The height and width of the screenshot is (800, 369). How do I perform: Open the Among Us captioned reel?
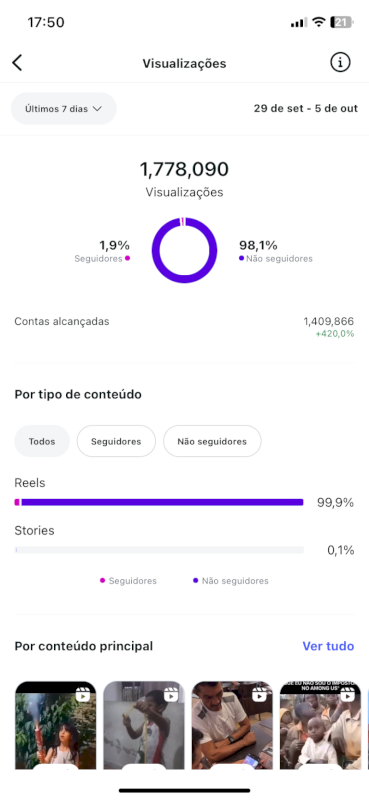[321, 725]
